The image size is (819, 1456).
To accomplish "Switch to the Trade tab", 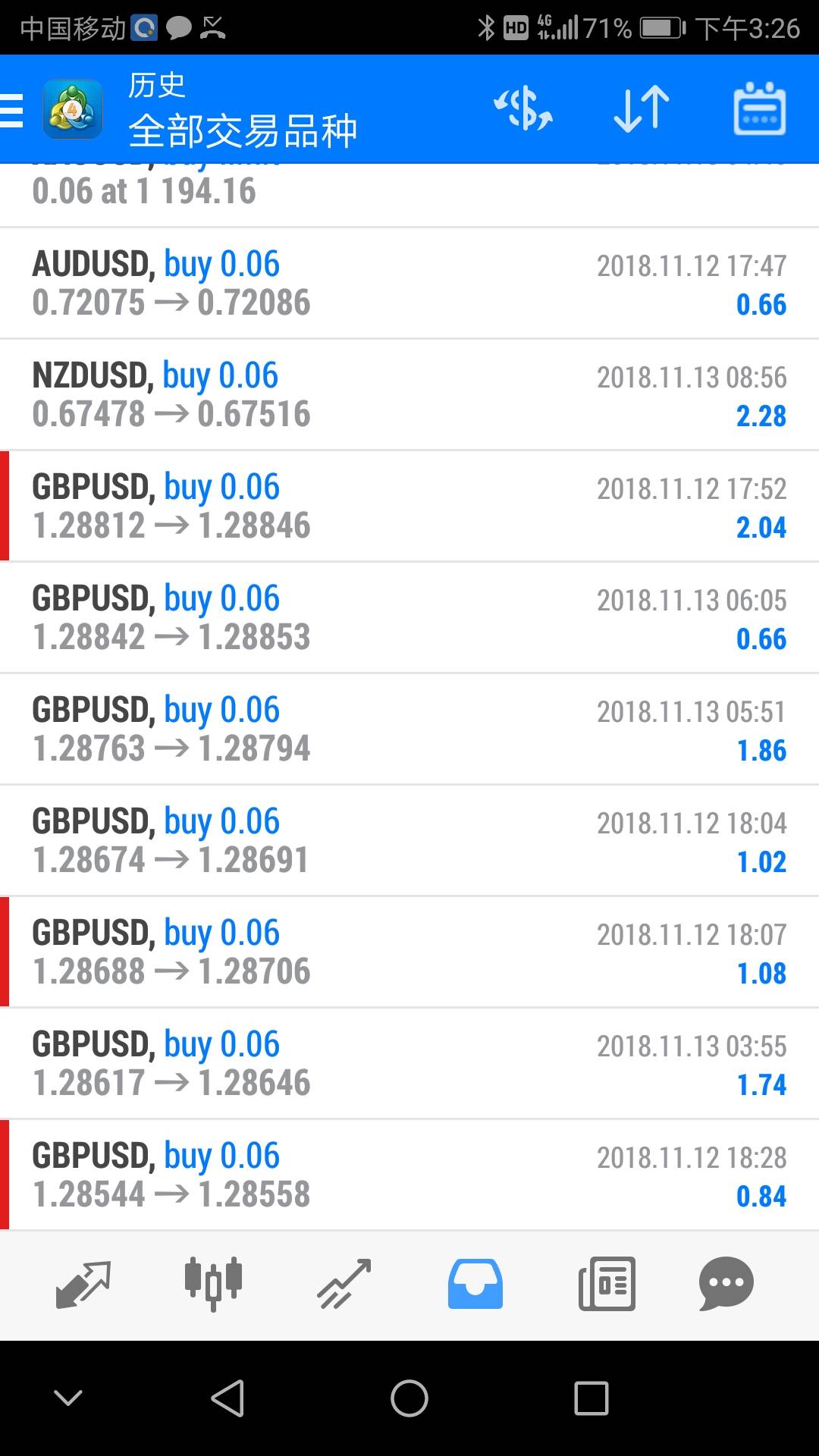I will coord(344,1284).
